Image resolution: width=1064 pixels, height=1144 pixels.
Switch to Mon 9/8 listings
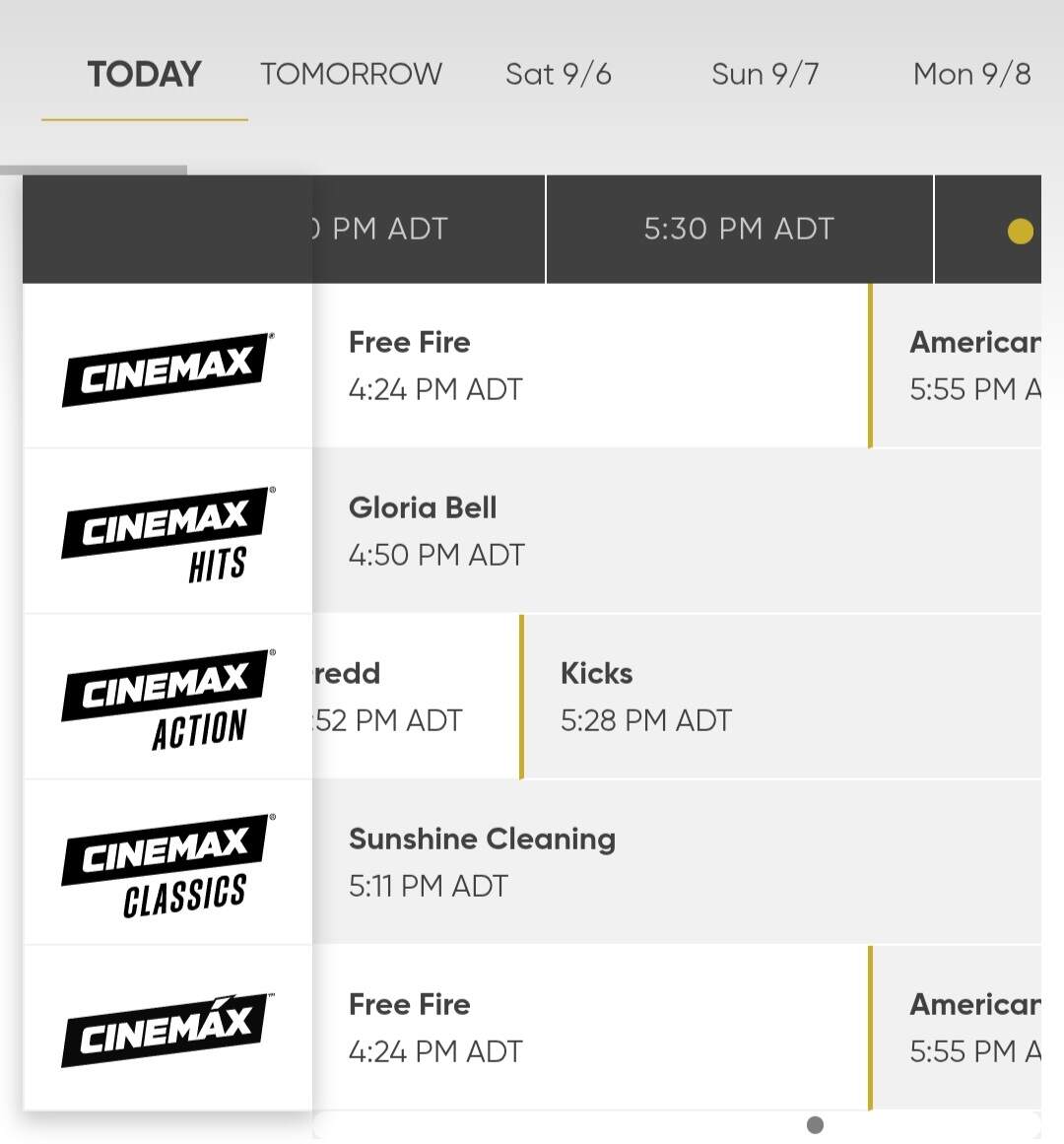[971, 74]
